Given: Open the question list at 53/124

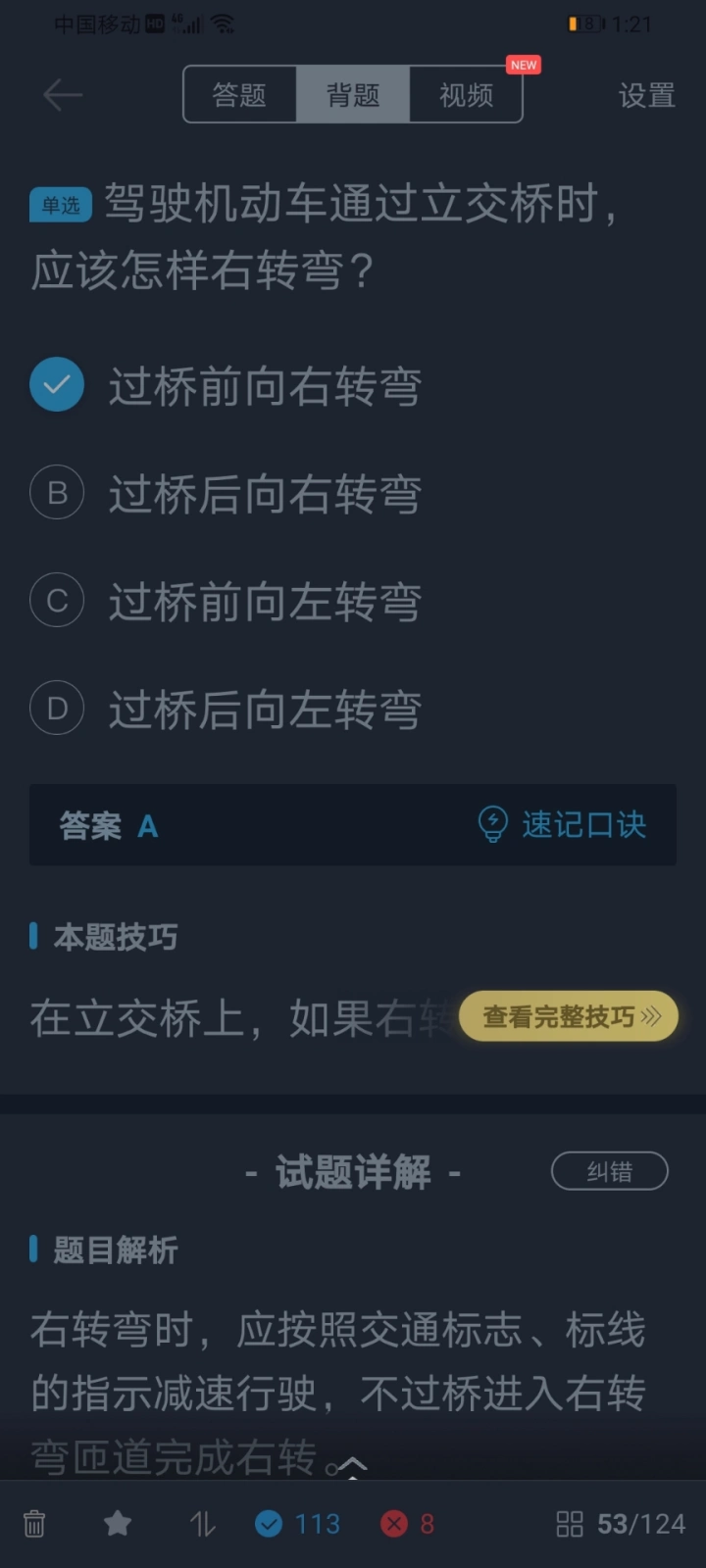Looking at the screenshot, I should click(x=621, y=1524).
